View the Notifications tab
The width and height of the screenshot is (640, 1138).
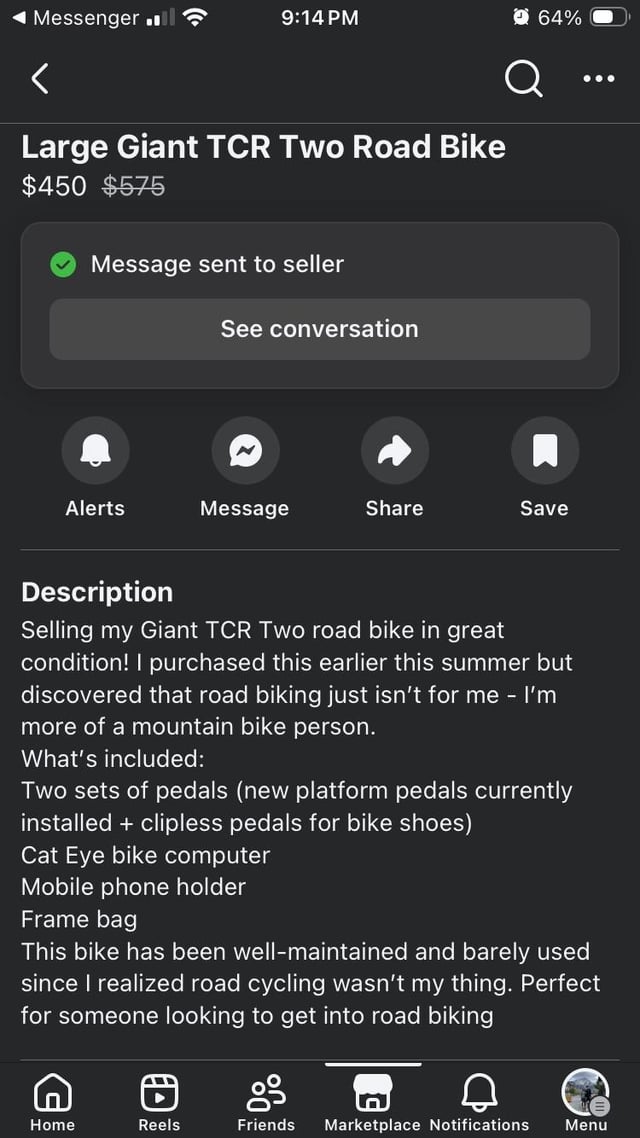[x=479, y=1100]
